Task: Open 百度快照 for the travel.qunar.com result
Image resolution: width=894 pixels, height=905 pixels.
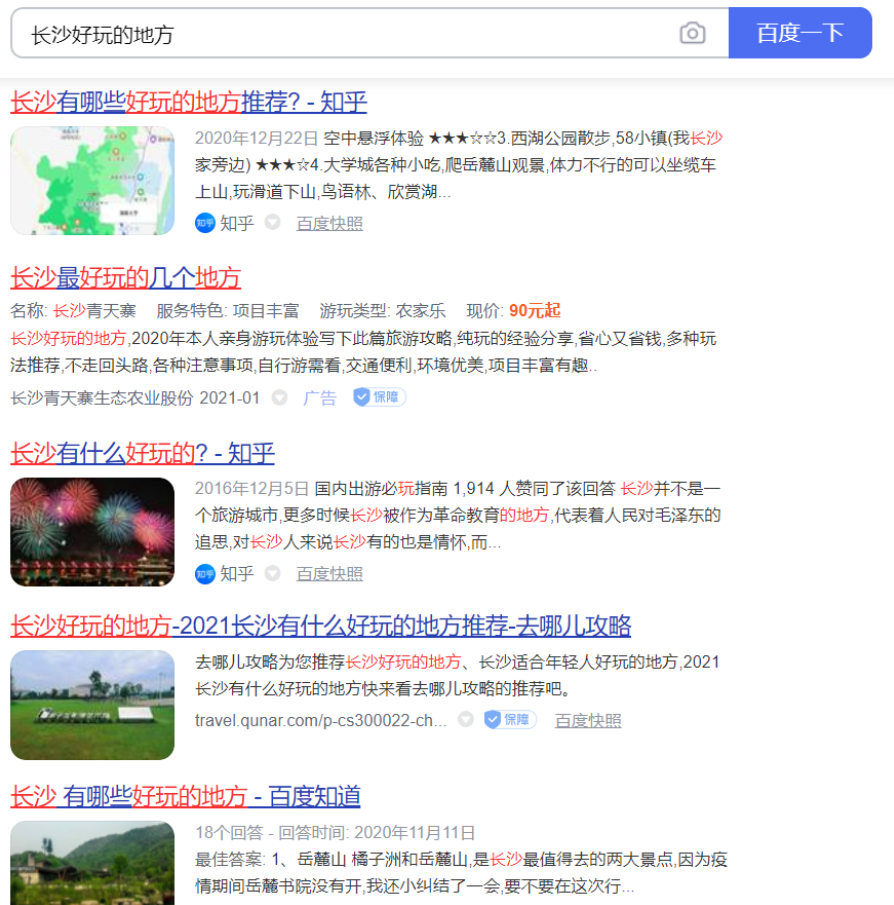Action: point(588,720)
